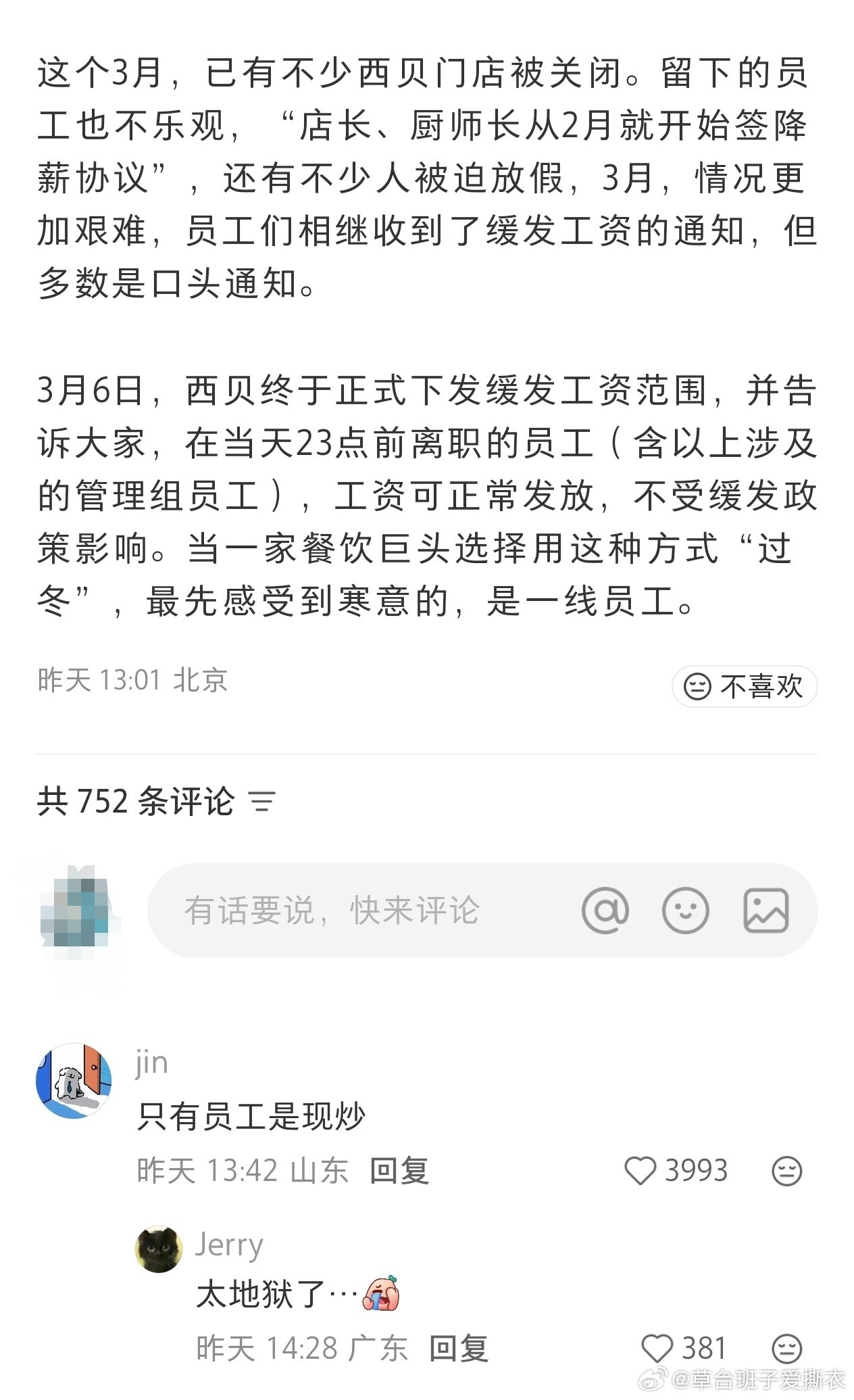Dislike jin's comment
Image resolution: width=854 pixels, height=1400 pixels.
click(x=786, y=1171)
